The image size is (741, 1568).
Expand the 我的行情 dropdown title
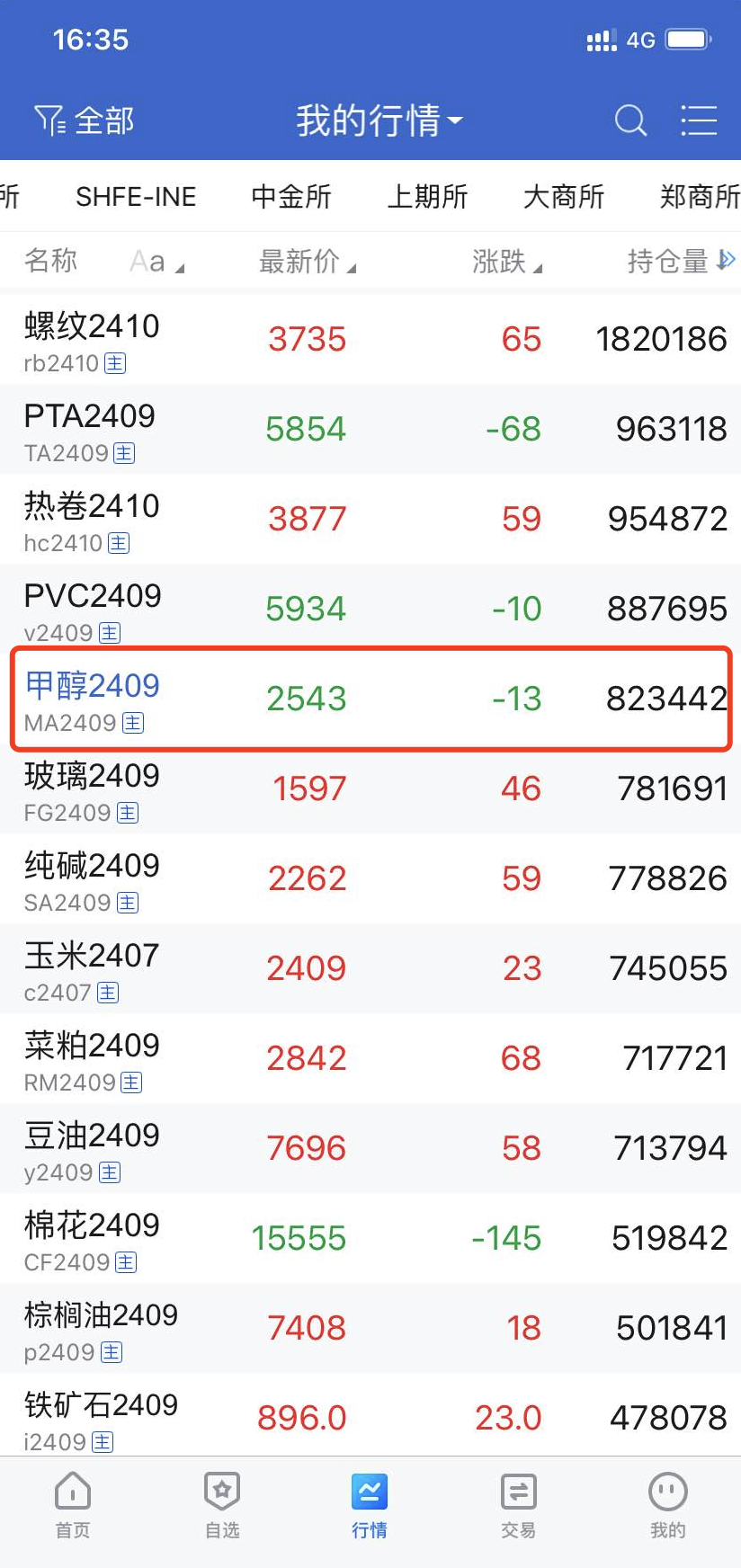[379, 120]
